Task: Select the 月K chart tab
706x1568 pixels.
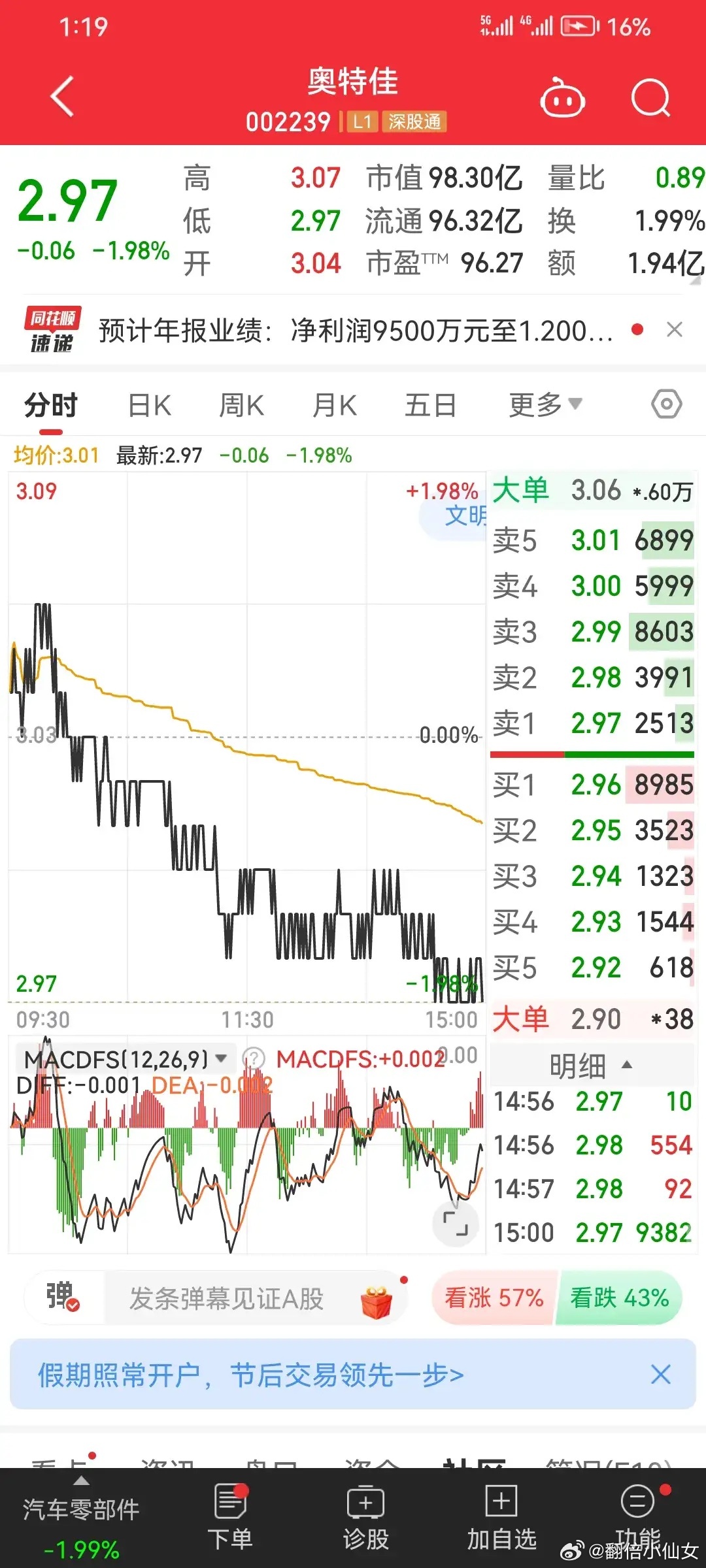Action: click(335, 406)
